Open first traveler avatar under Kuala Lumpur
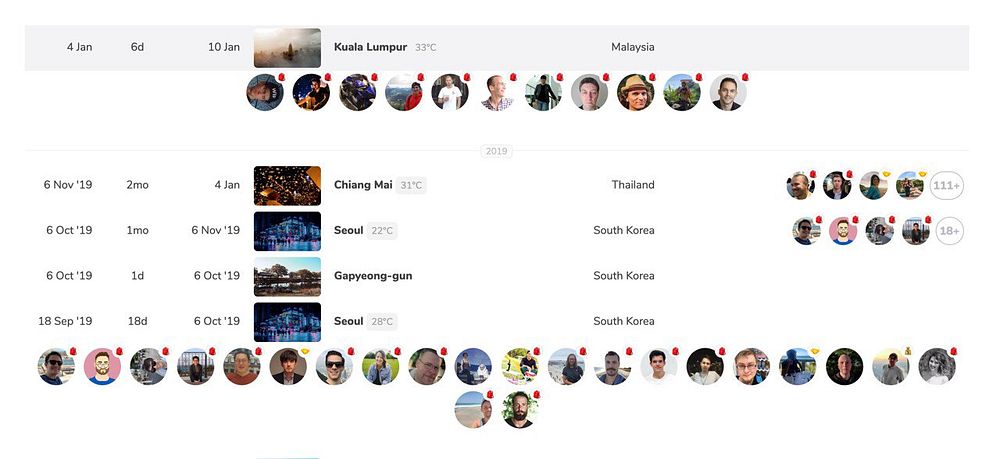The height and width of the screenshot is (459, 1000). (x=265, y=93)
